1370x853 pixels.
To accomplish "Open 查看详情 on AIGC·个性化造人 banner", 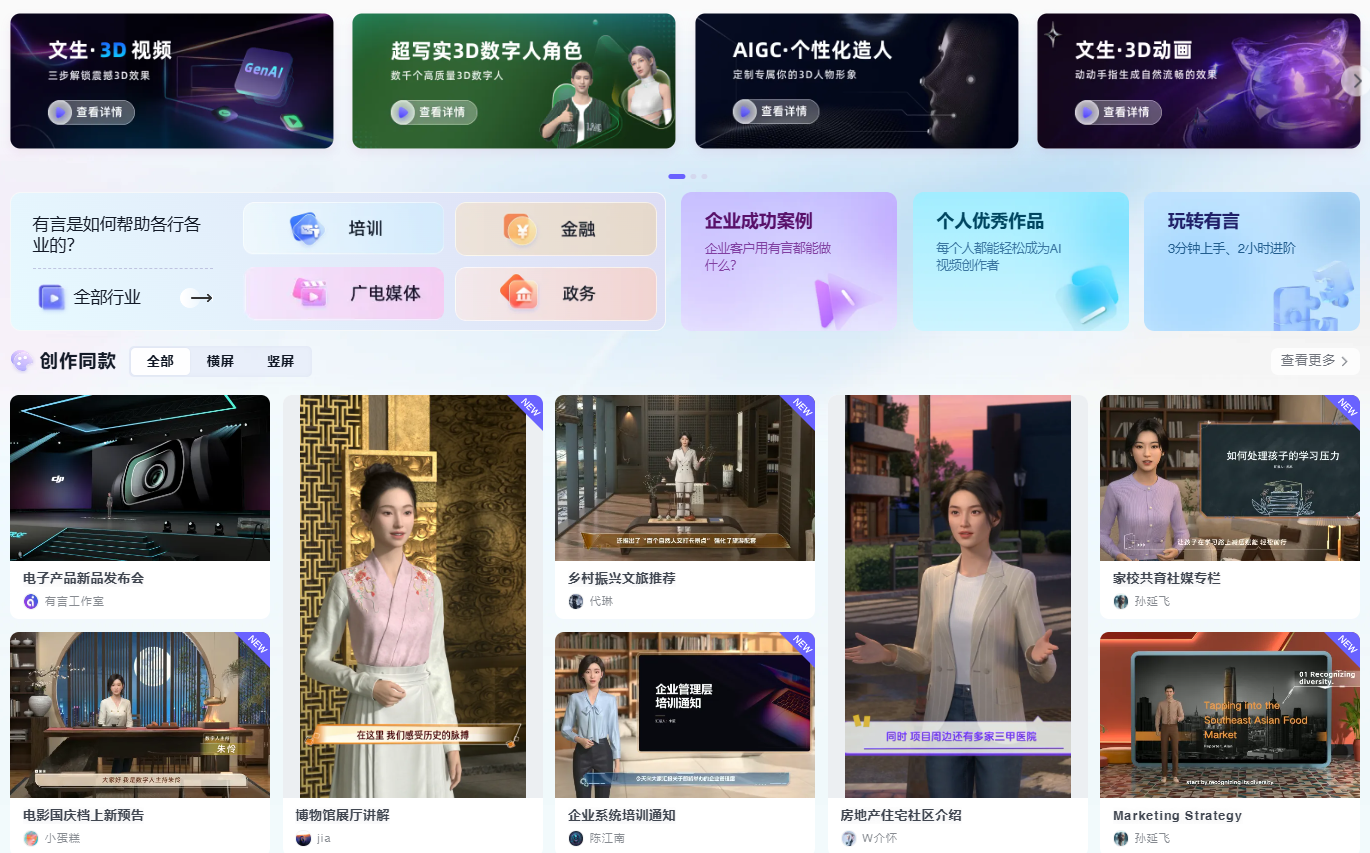I will 775,111.
